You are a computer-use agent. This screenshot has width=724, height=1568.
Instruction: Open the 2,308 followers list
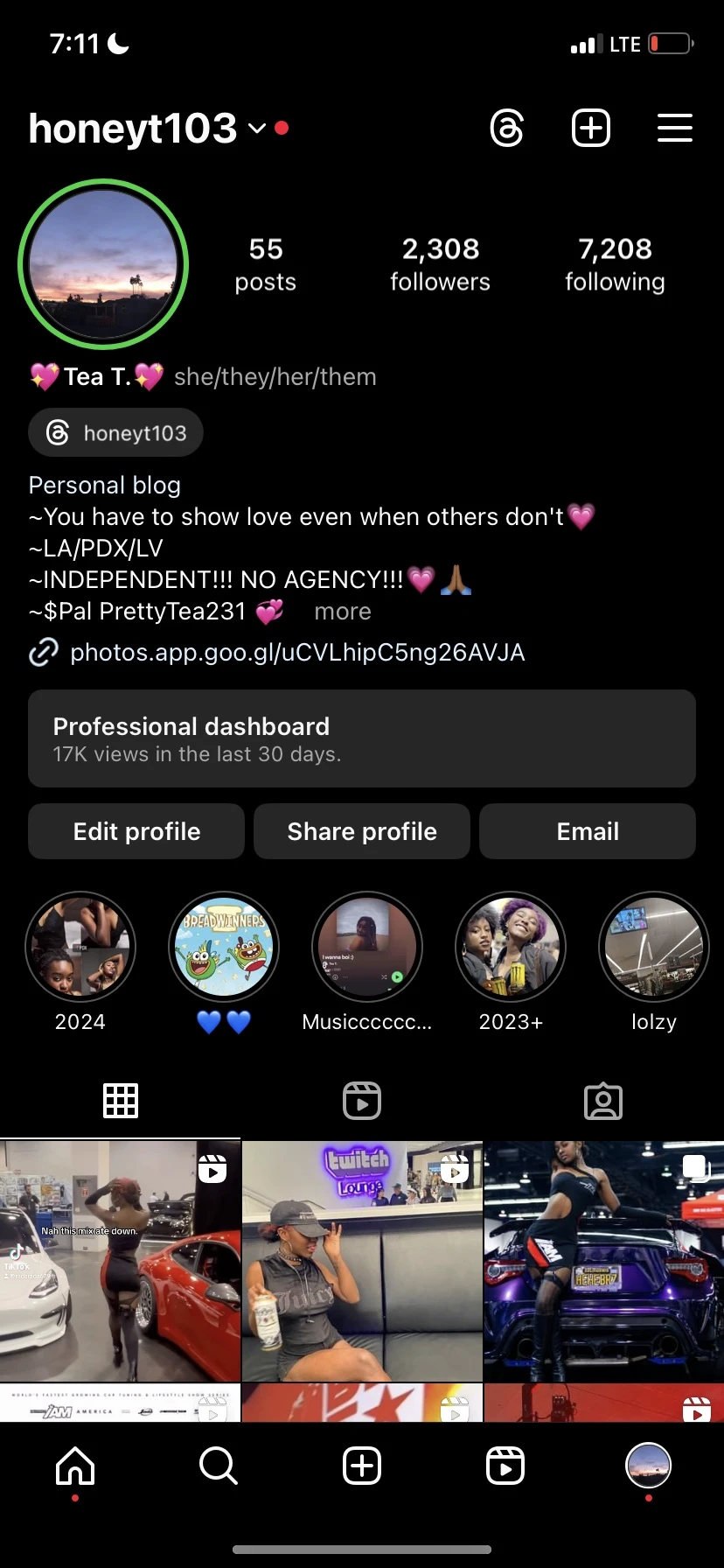click(x=440, y=264)
